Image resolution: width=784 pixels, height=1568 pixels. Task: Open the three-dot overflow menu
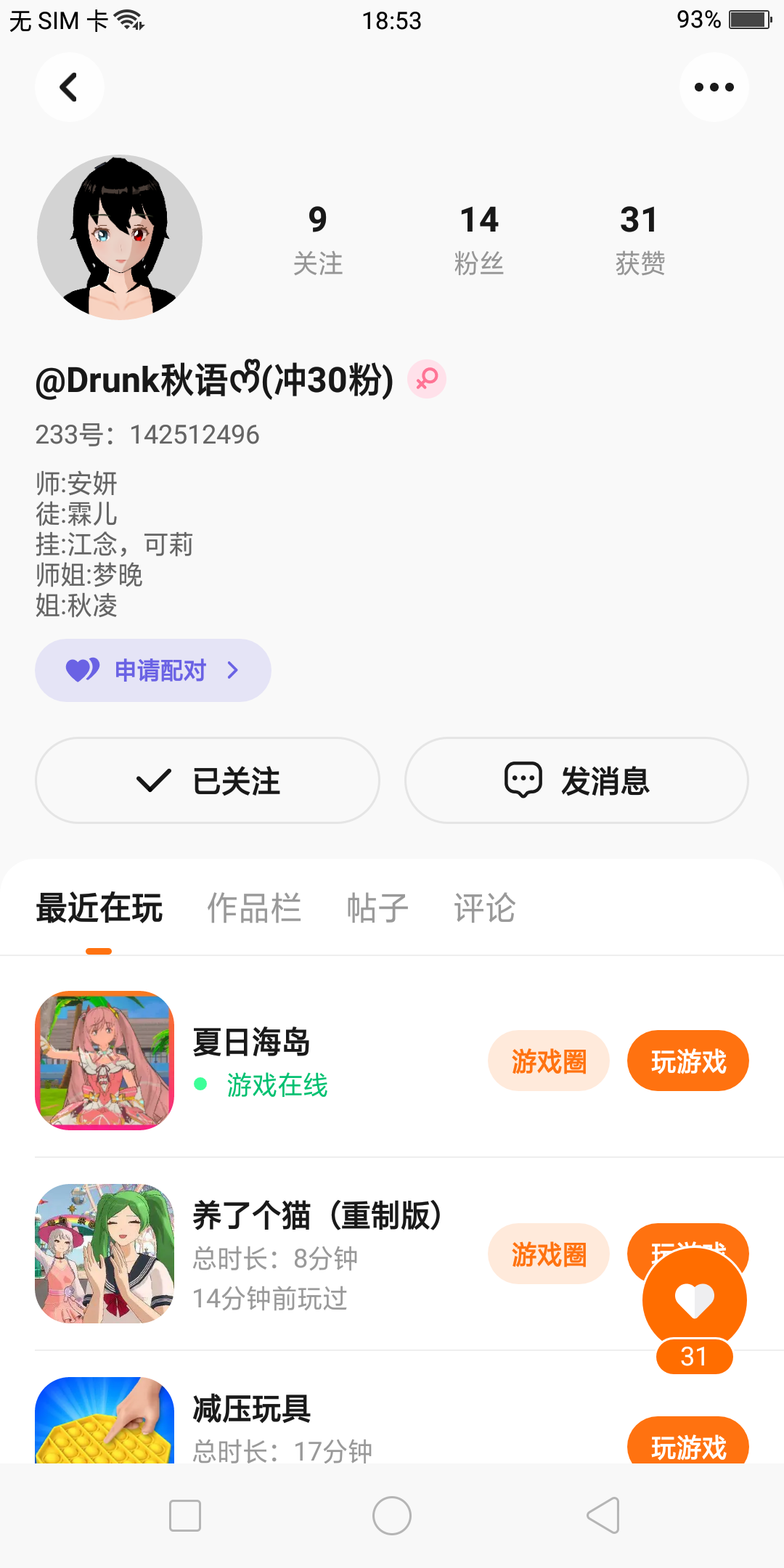point(714,87)
